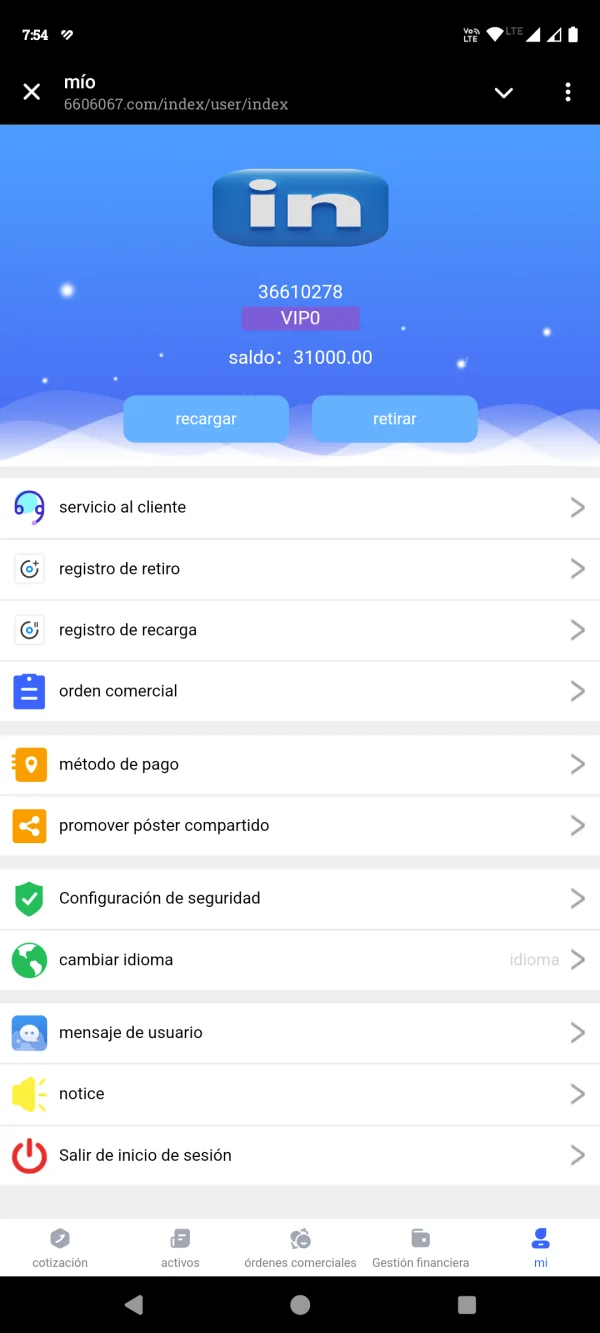Tap the retirar button

tap(395, 419)
